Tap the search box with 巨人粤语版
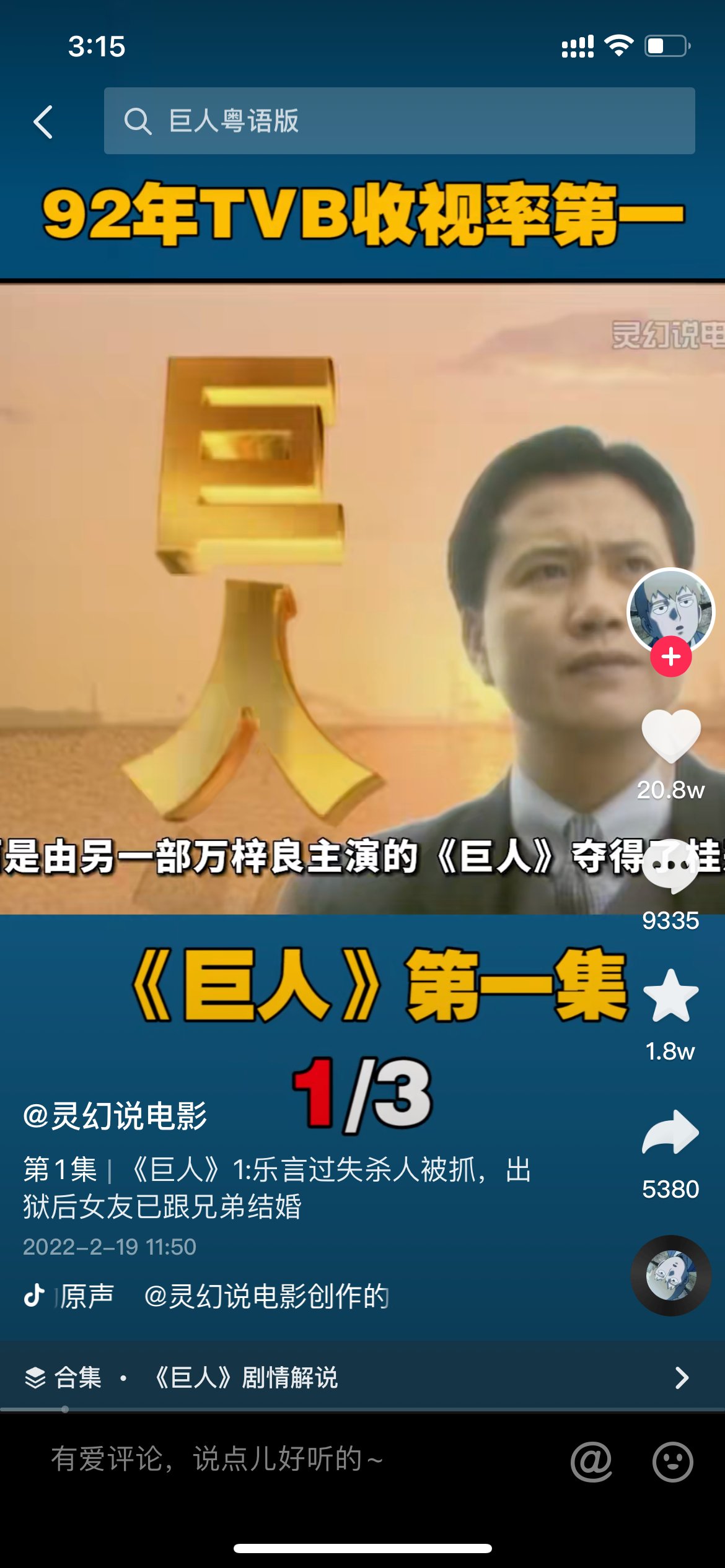The image size is (725, 1568). tap(399, 121)
